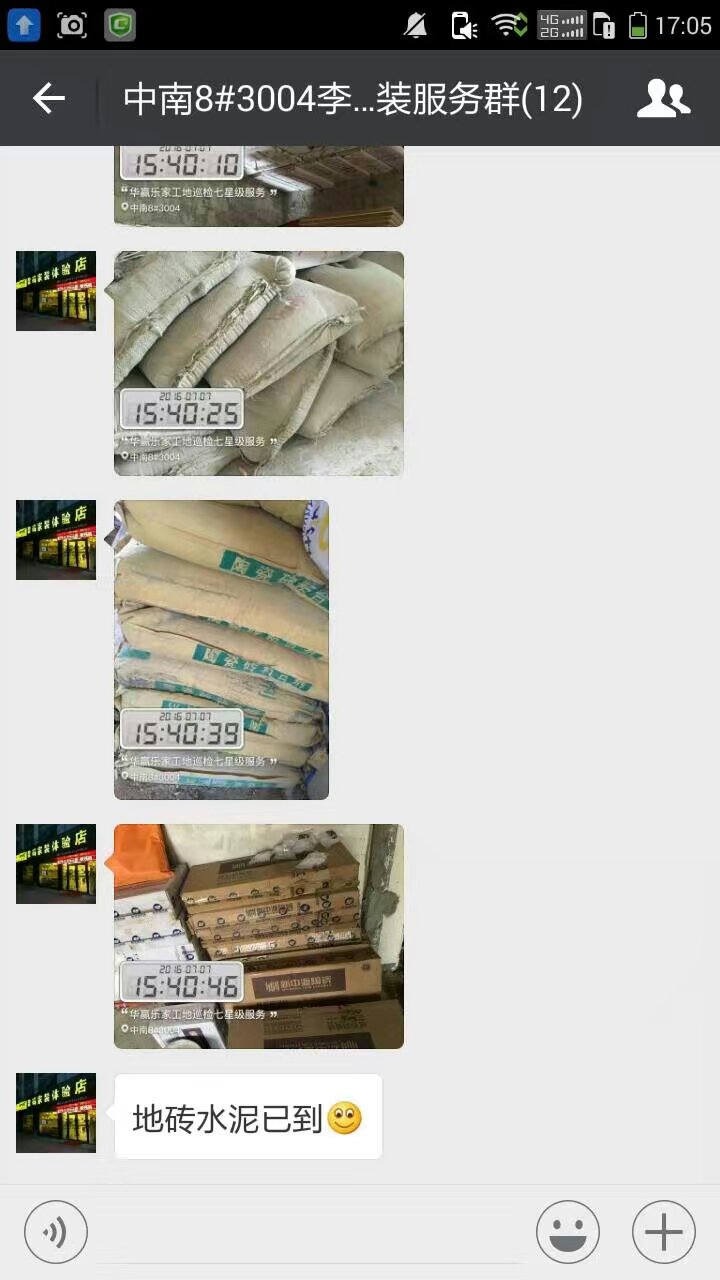Open the emoji picker
This screenshot has width=720, height=1280.
[x=568, y=1232]
